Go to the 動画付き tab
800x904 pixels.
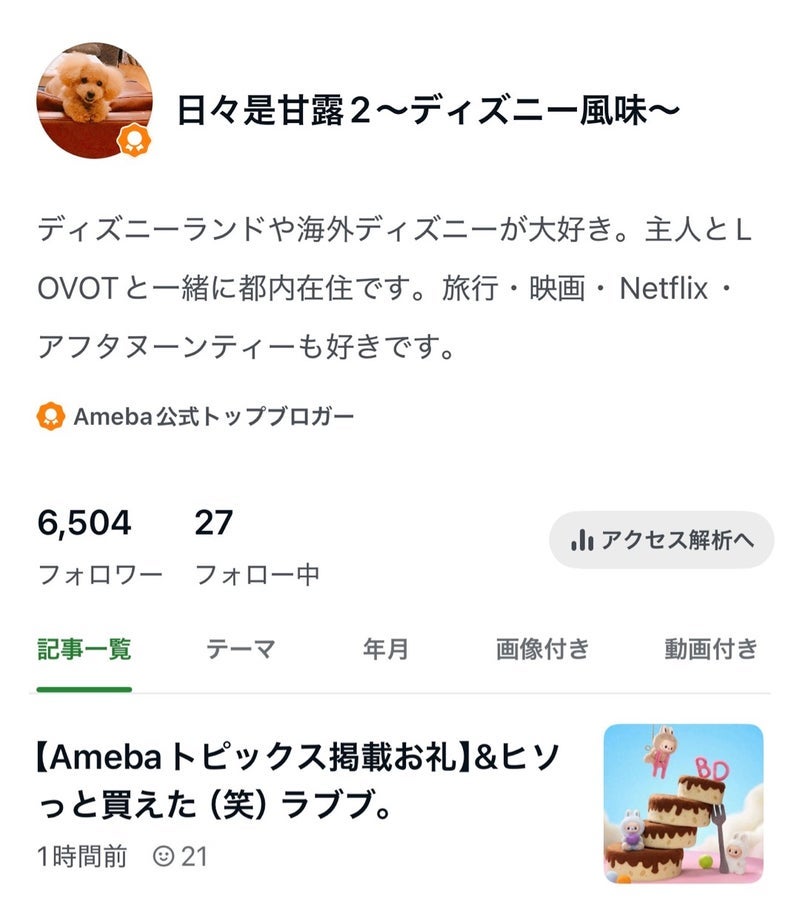(x=711, y=649)
